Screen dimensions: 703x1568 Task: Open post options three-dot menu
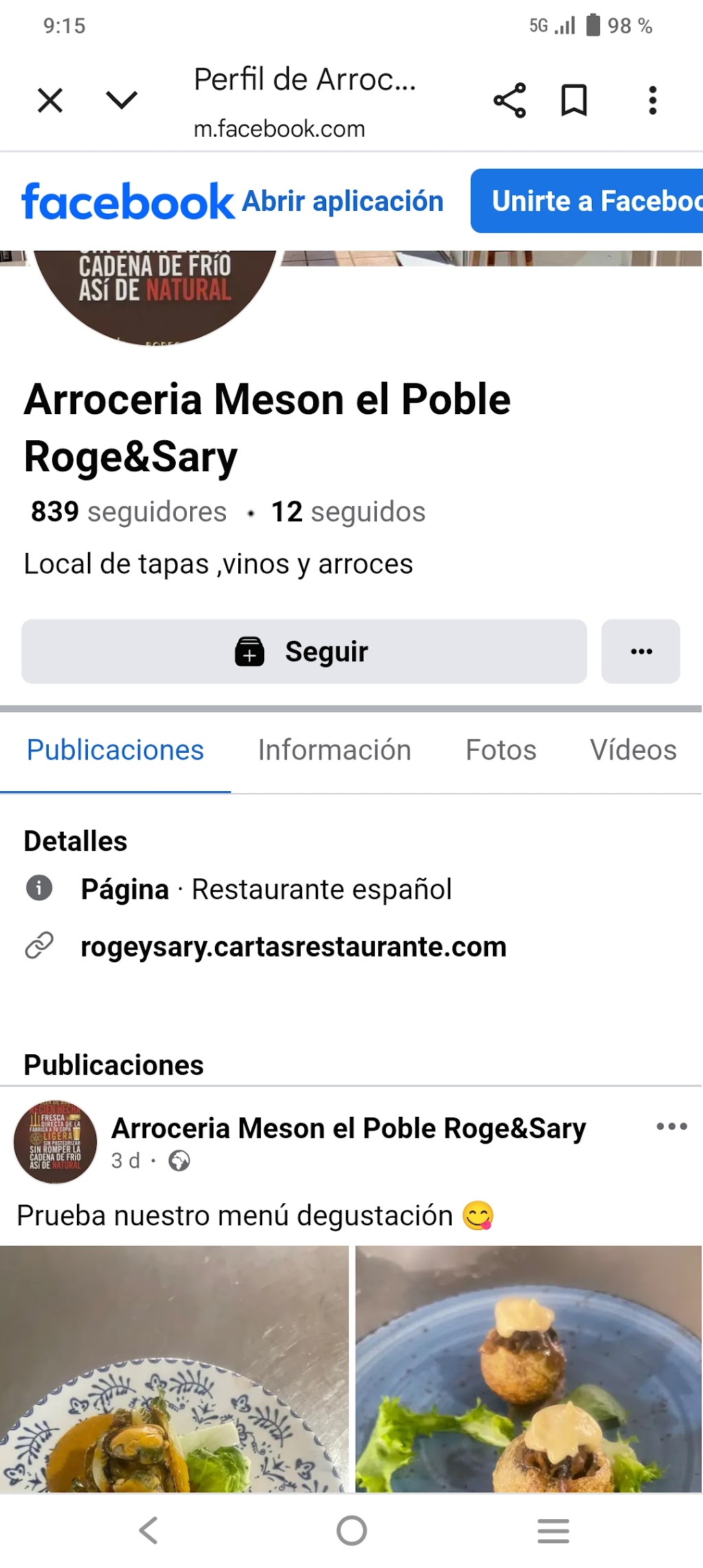[x=671, y=1126]
